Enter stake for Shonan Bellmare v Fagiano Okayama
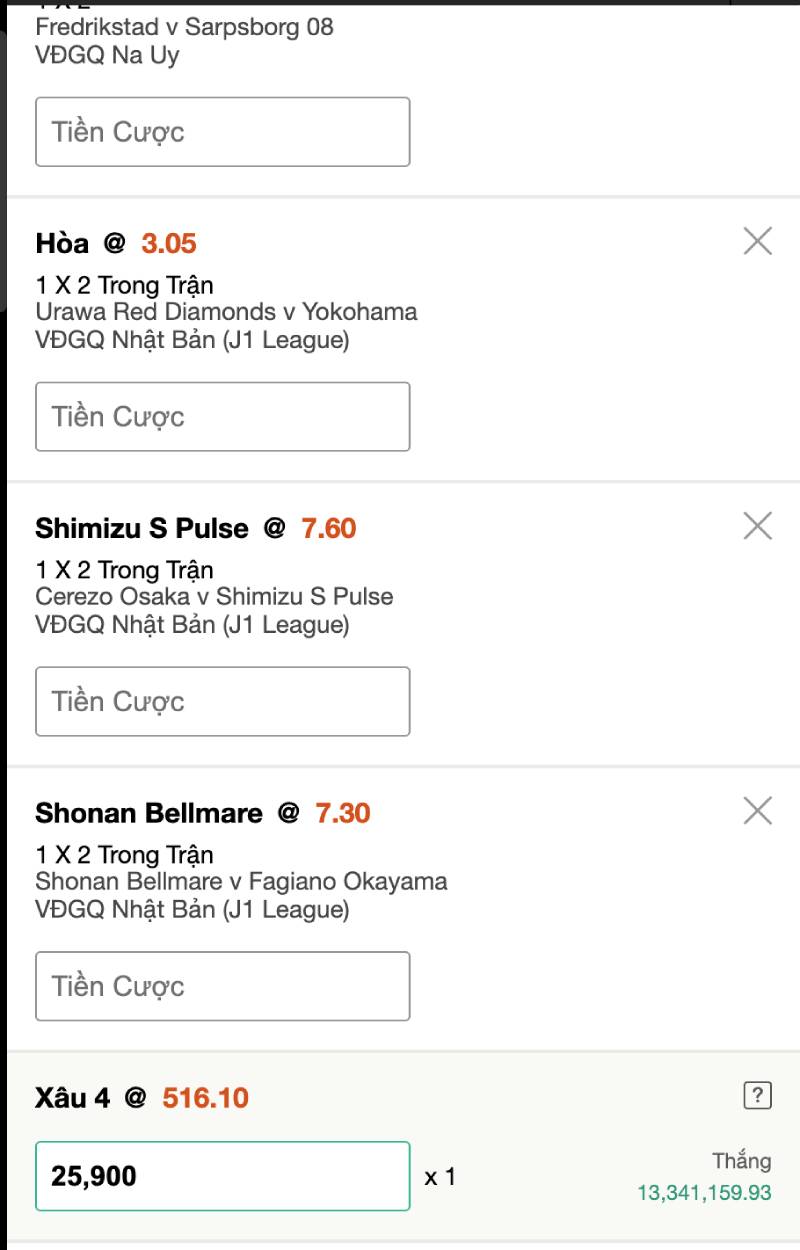 point(222,986)
